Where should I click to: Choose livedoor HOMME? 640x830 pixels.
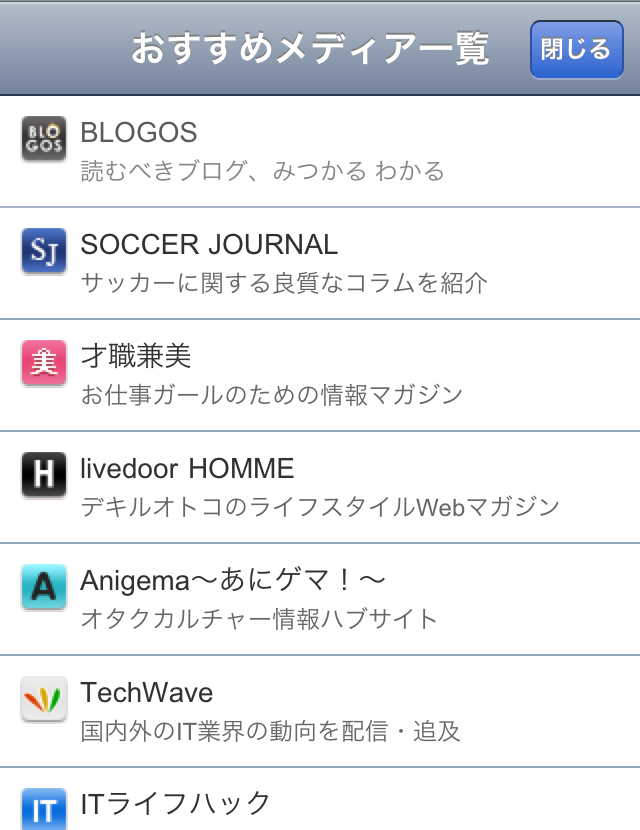coord(320,488)
